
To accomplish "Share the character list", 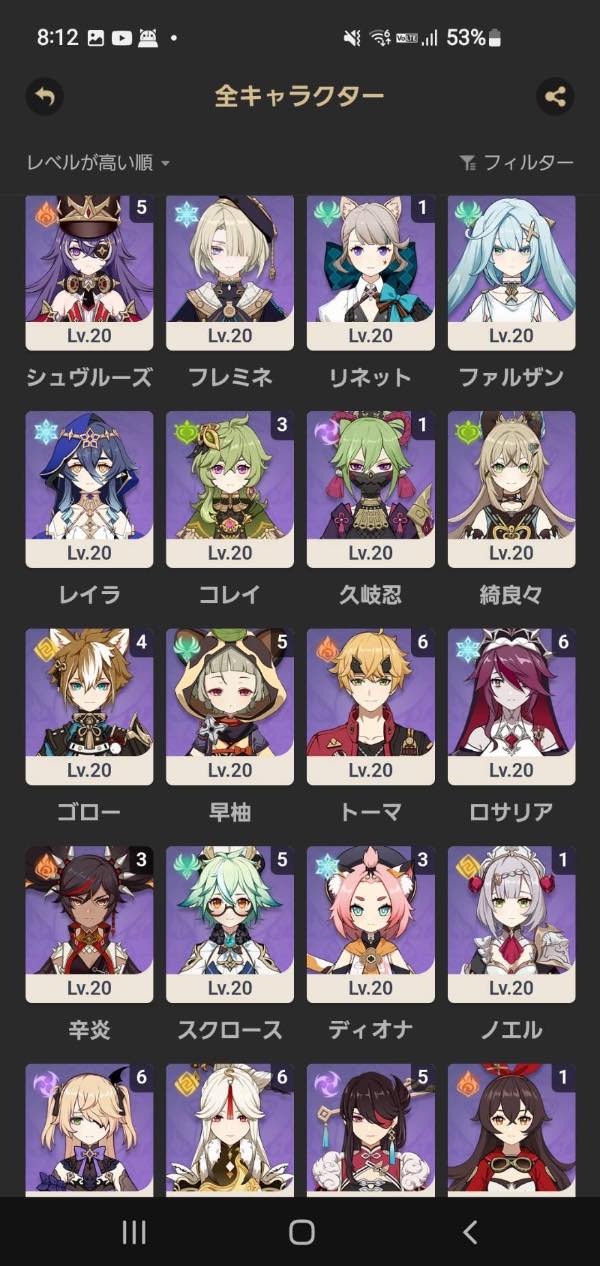I will pos(555,97).
